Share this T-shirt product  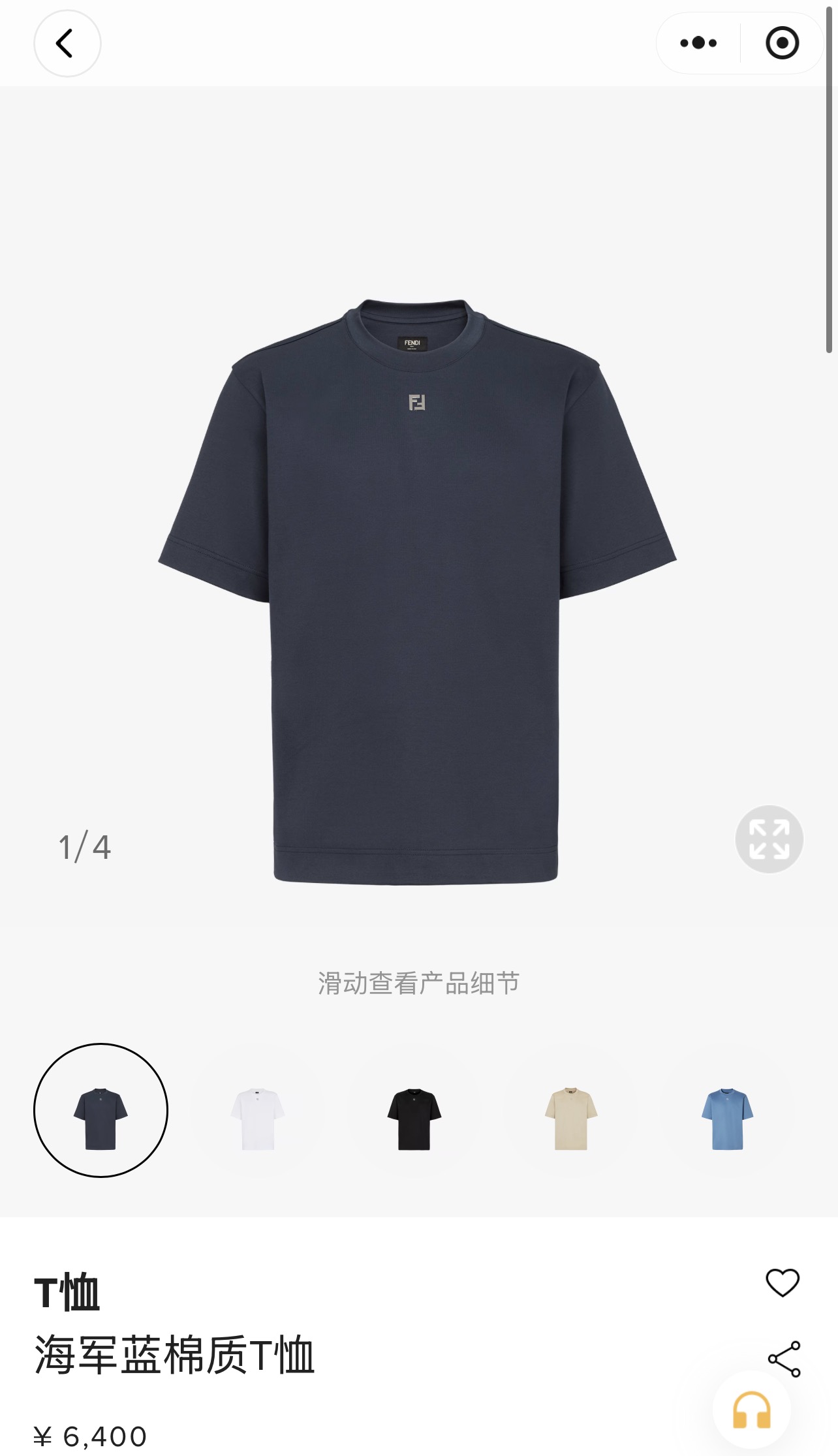(784, 1359)
